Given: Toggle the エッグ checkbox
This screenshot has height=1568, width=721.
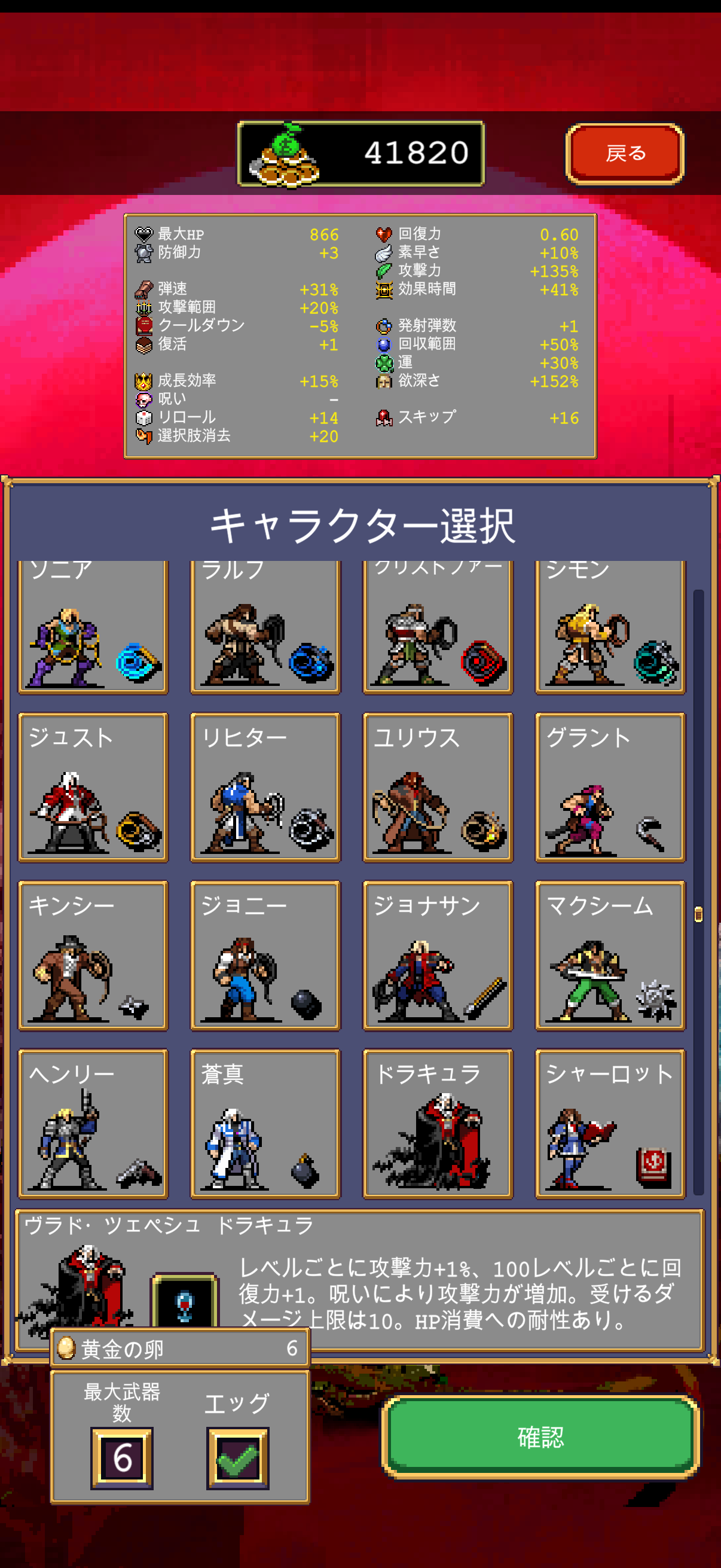Looking at the screenshot, I should click(237, 1458).
